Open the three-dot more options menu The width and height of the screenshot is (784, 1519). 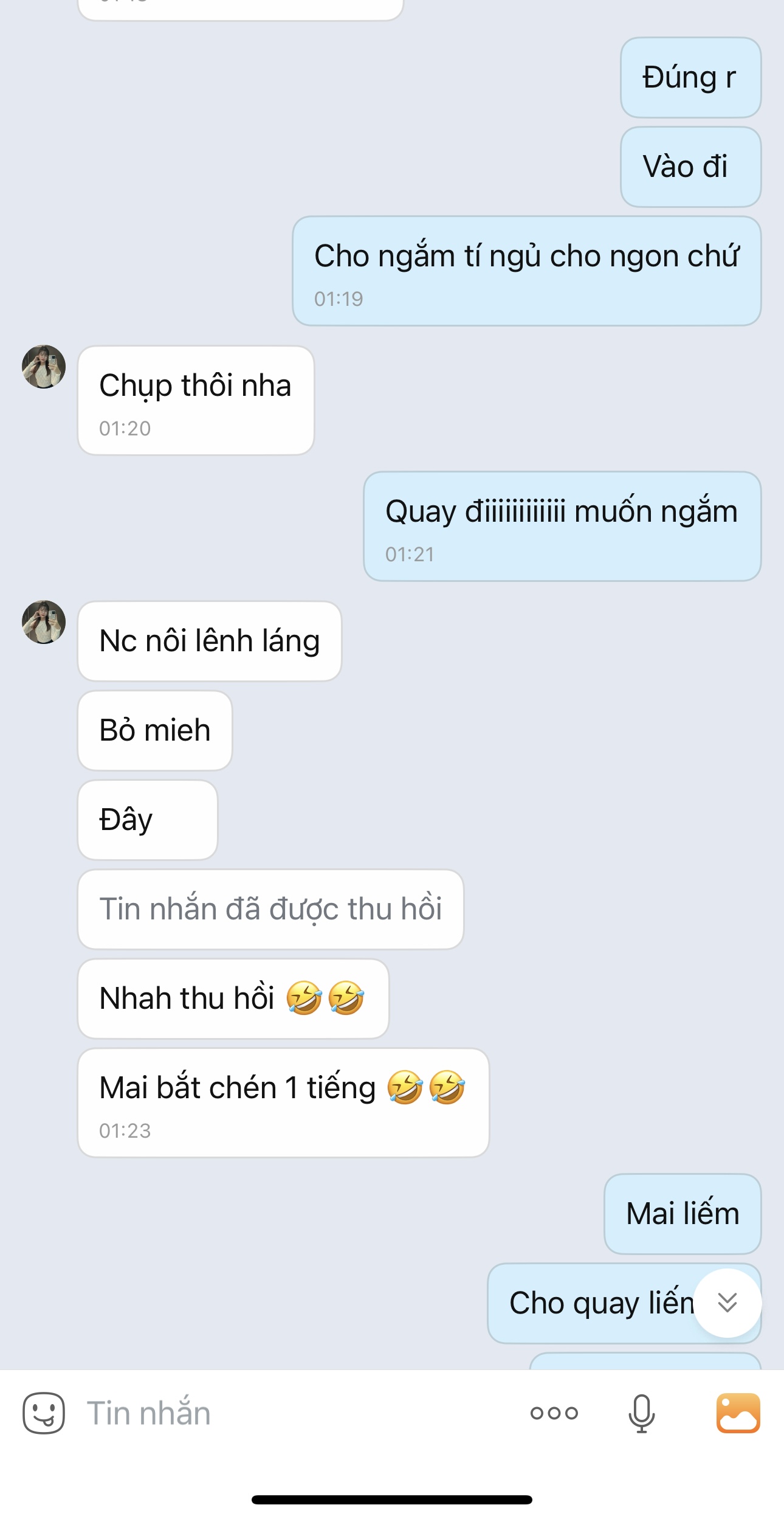(554, 1413)
